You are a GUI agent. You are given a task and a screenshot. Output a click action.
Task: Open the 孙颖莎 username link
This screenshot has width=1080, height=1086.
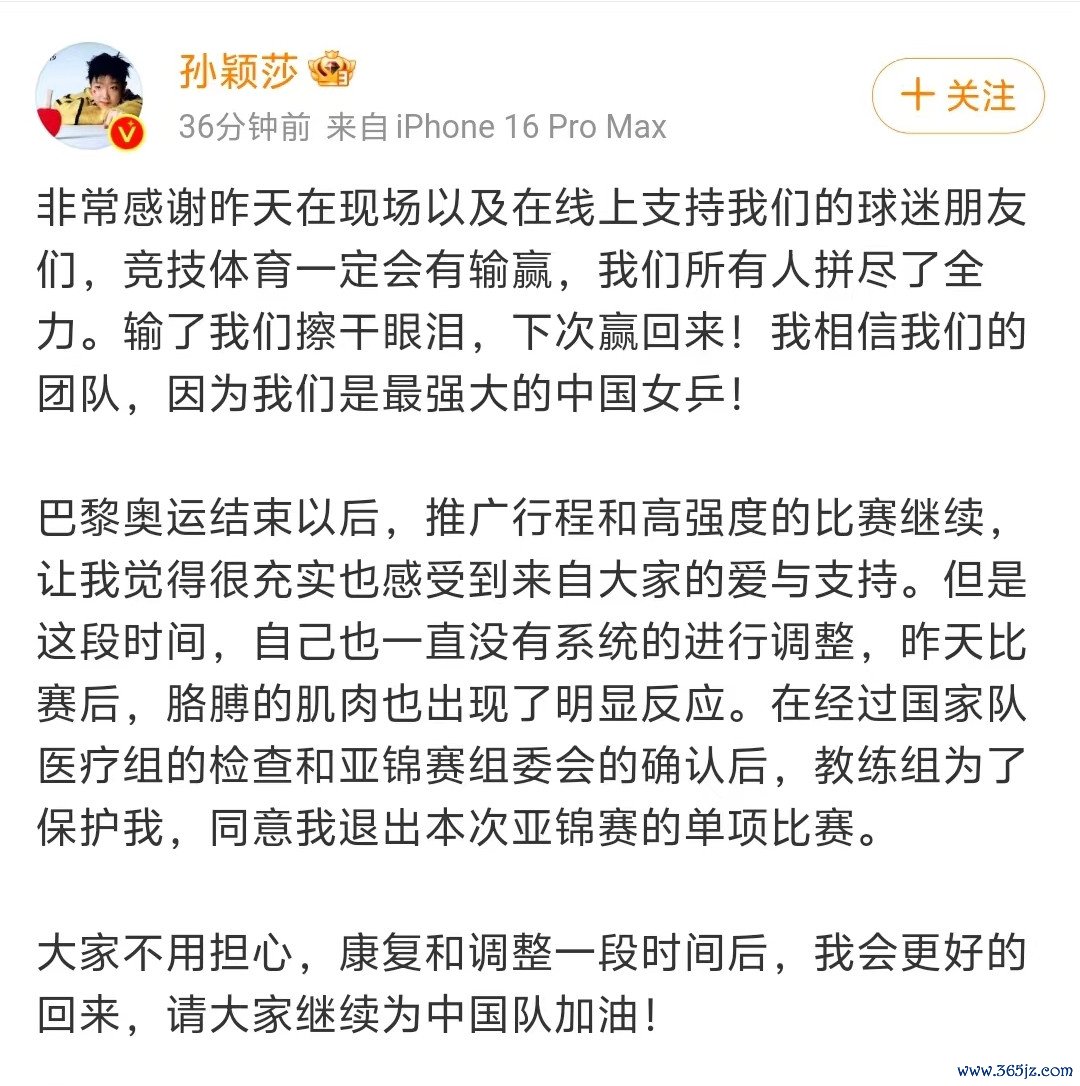pos(240,71)
